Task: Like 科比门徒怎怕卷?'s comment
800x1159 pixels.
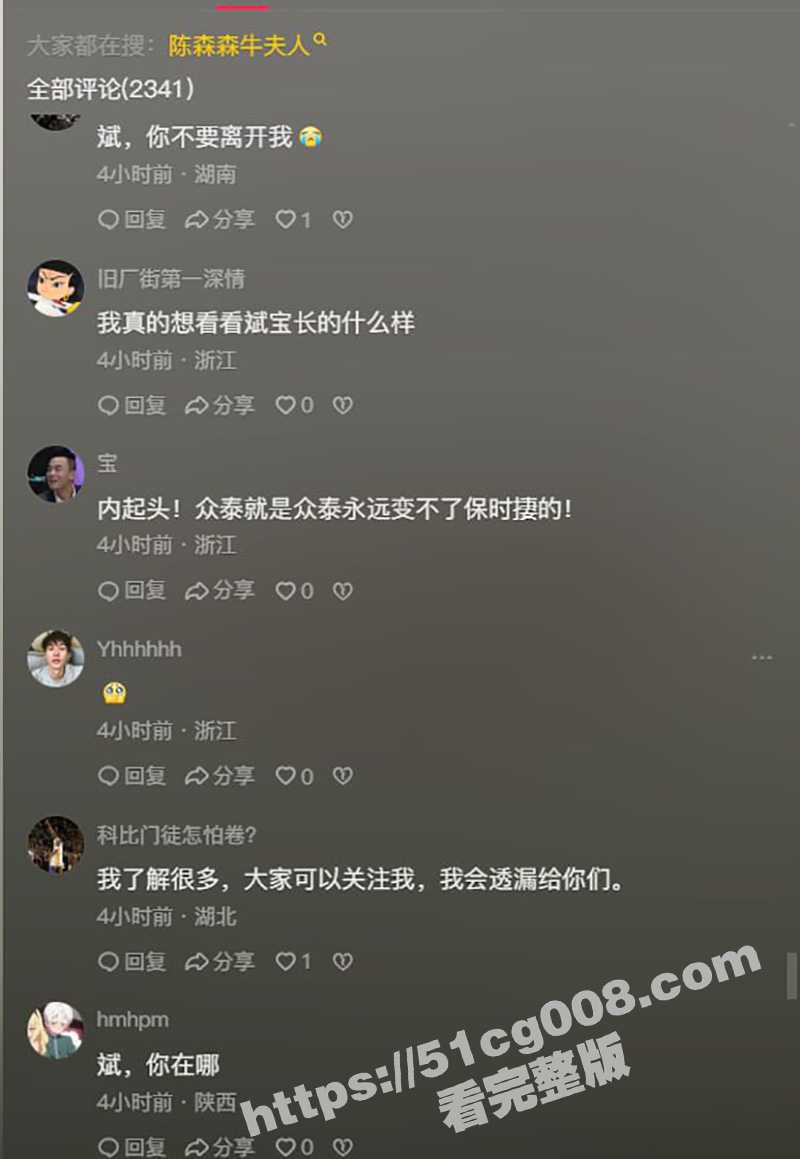Action: tap(293, 962)
